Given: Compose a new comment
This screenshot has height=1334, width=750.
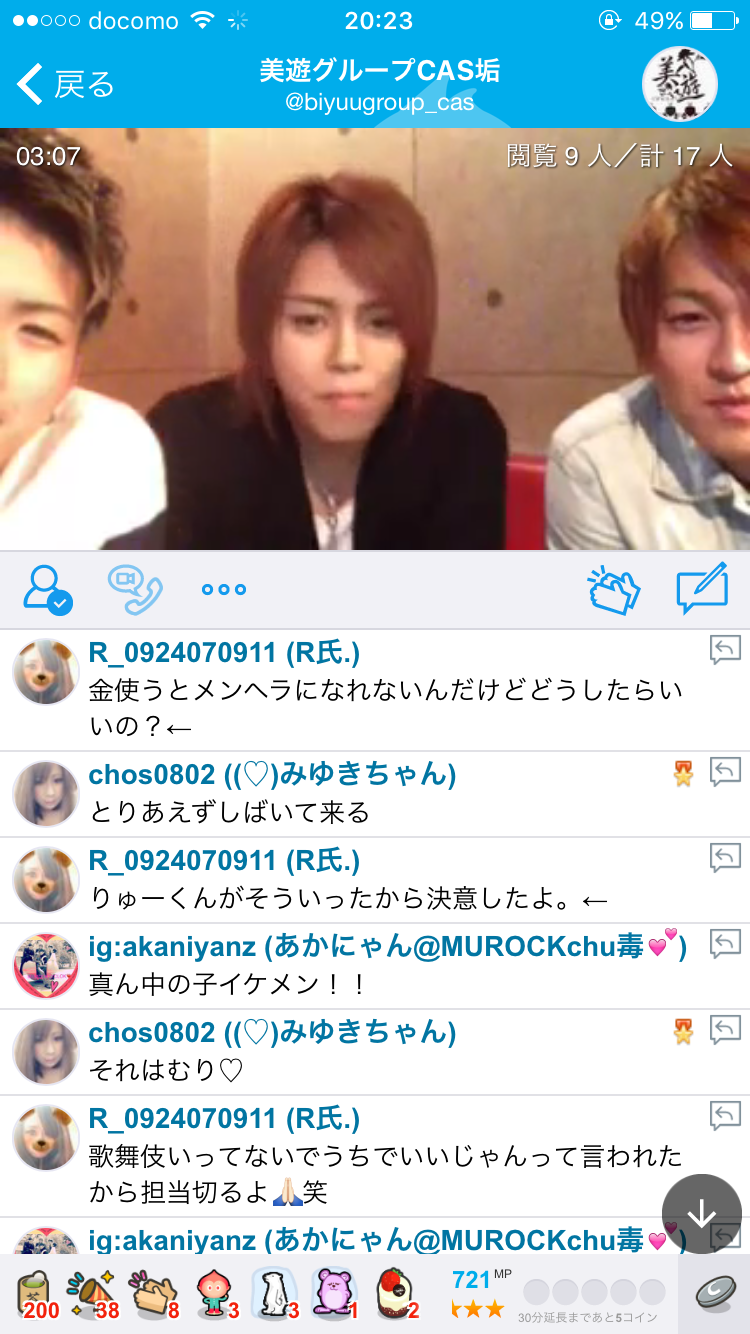Looking at the screenshot, I should click(x=701, y=590).
